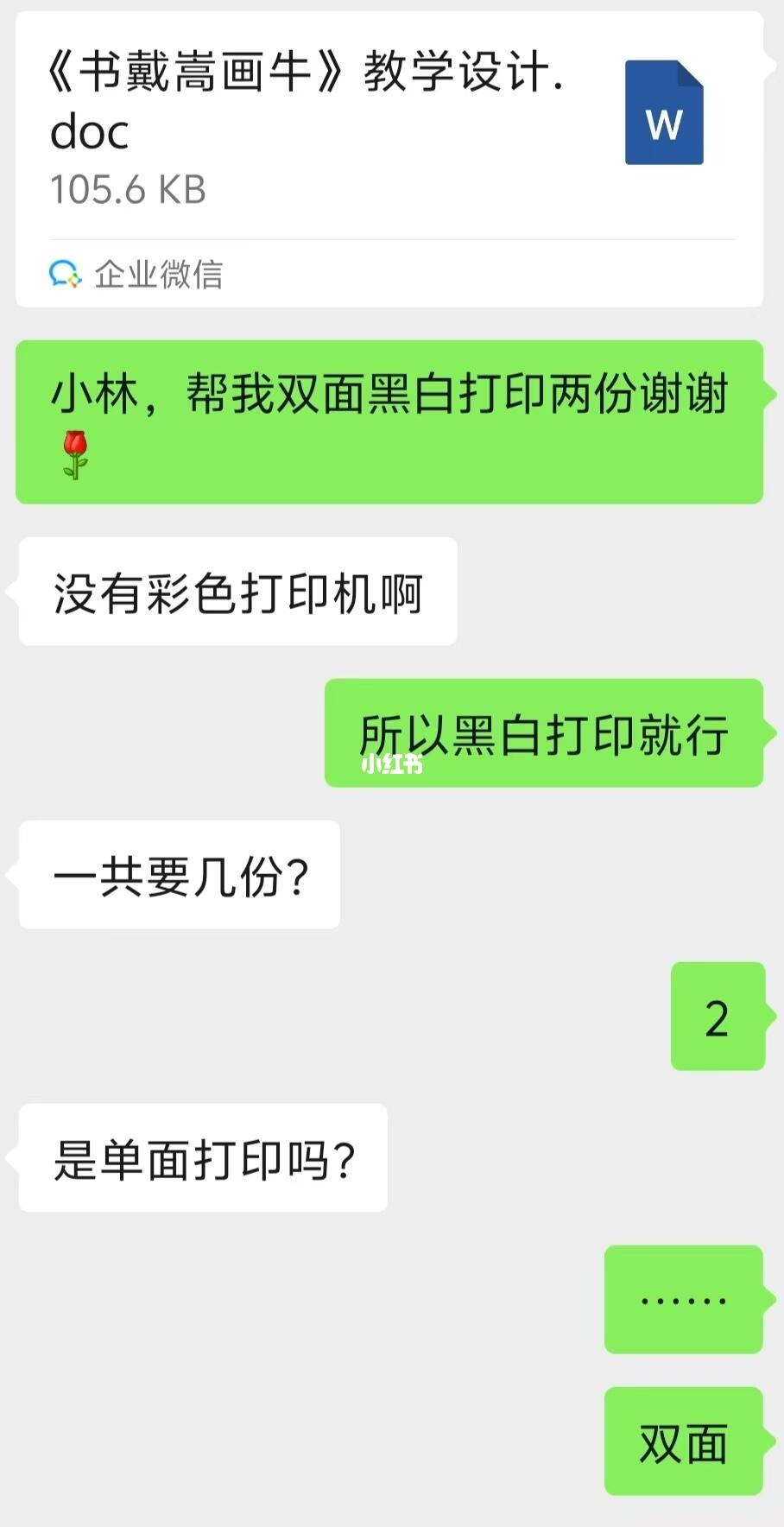Select the message asking 一共要几份？
This screenshot has width=784, height=1527.
pyautogui.click(x=177, y=875)
